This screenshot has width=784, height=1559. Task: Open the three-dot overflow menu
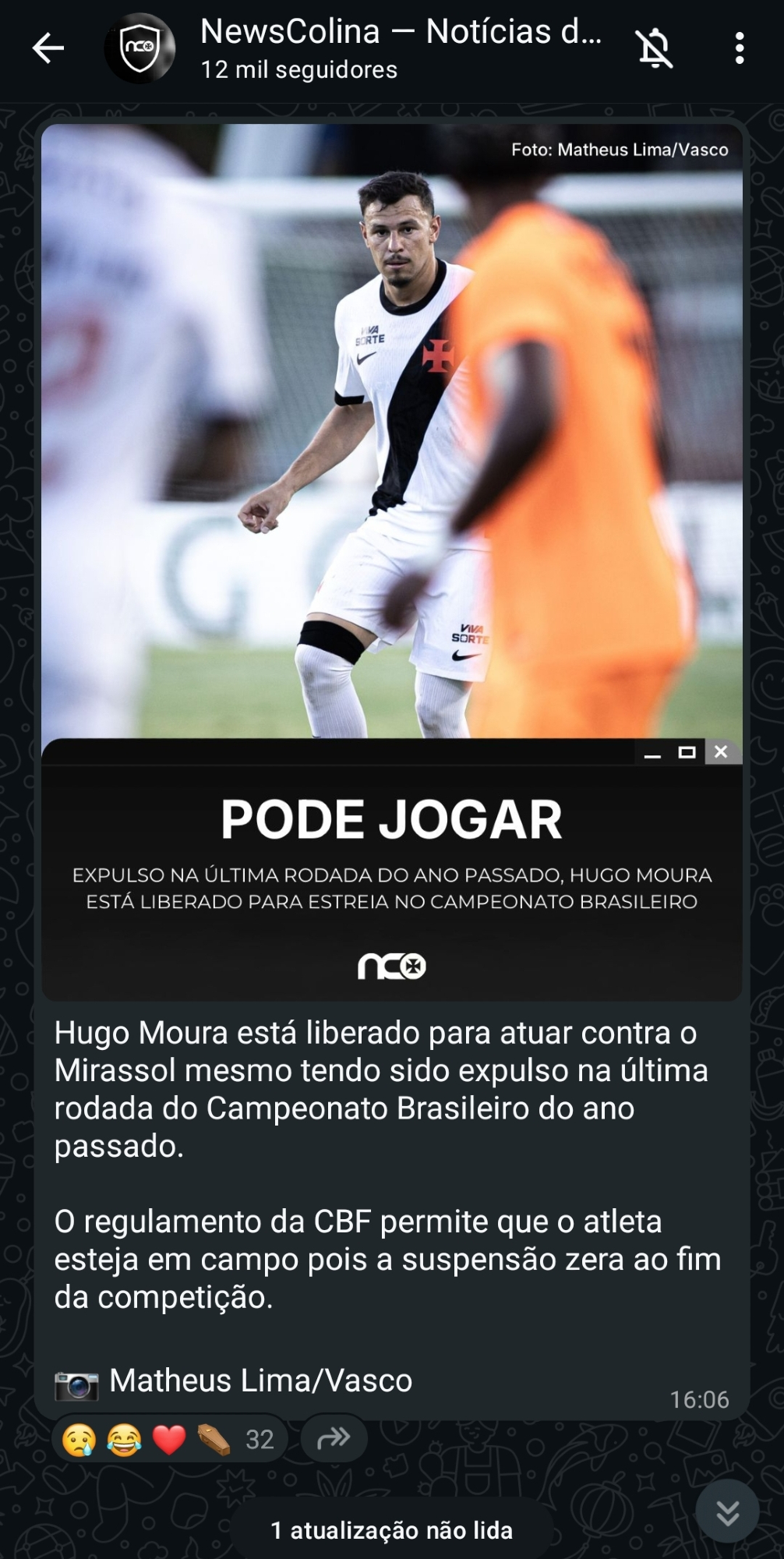pyautogui.click(x=739, y=48)
